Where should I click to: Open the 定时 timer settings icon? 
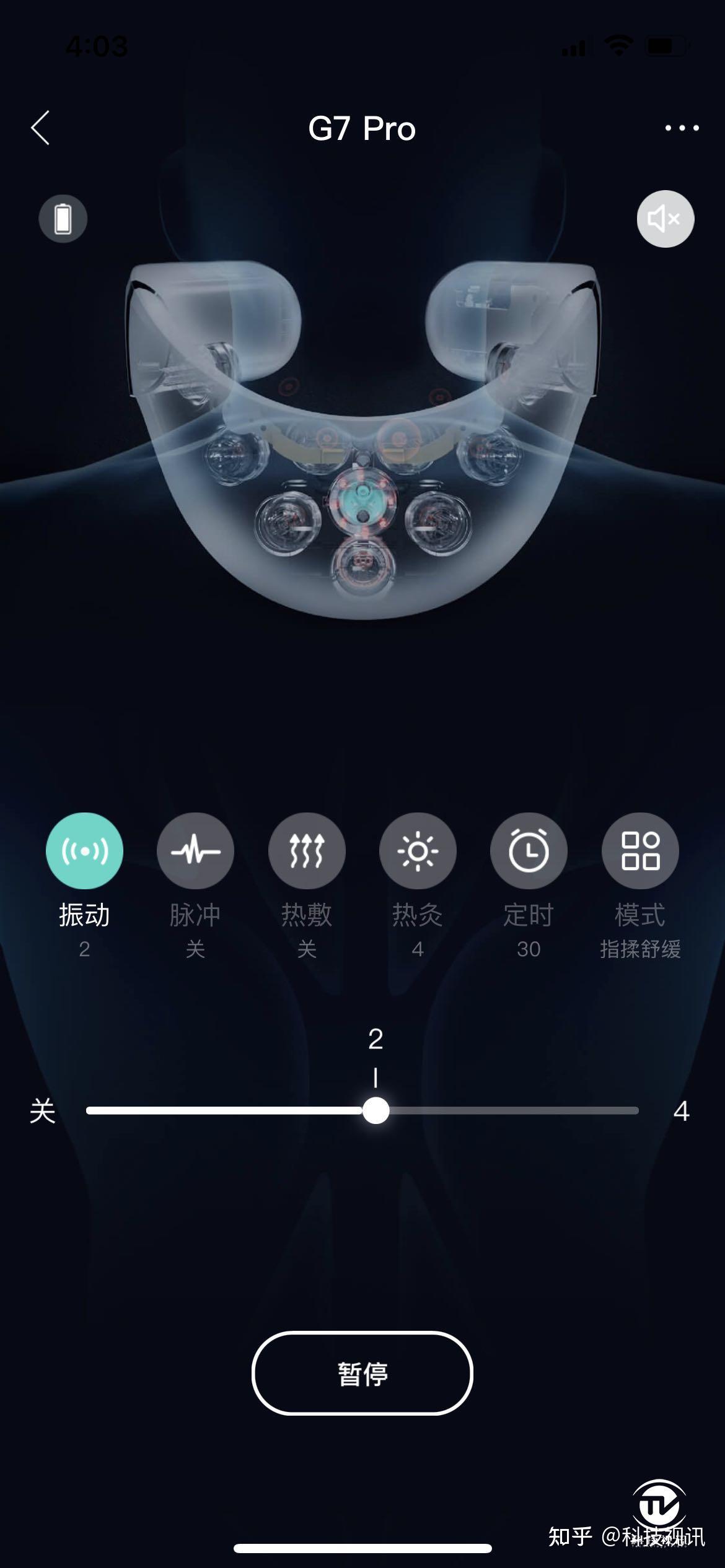click(x=528, y=852)
